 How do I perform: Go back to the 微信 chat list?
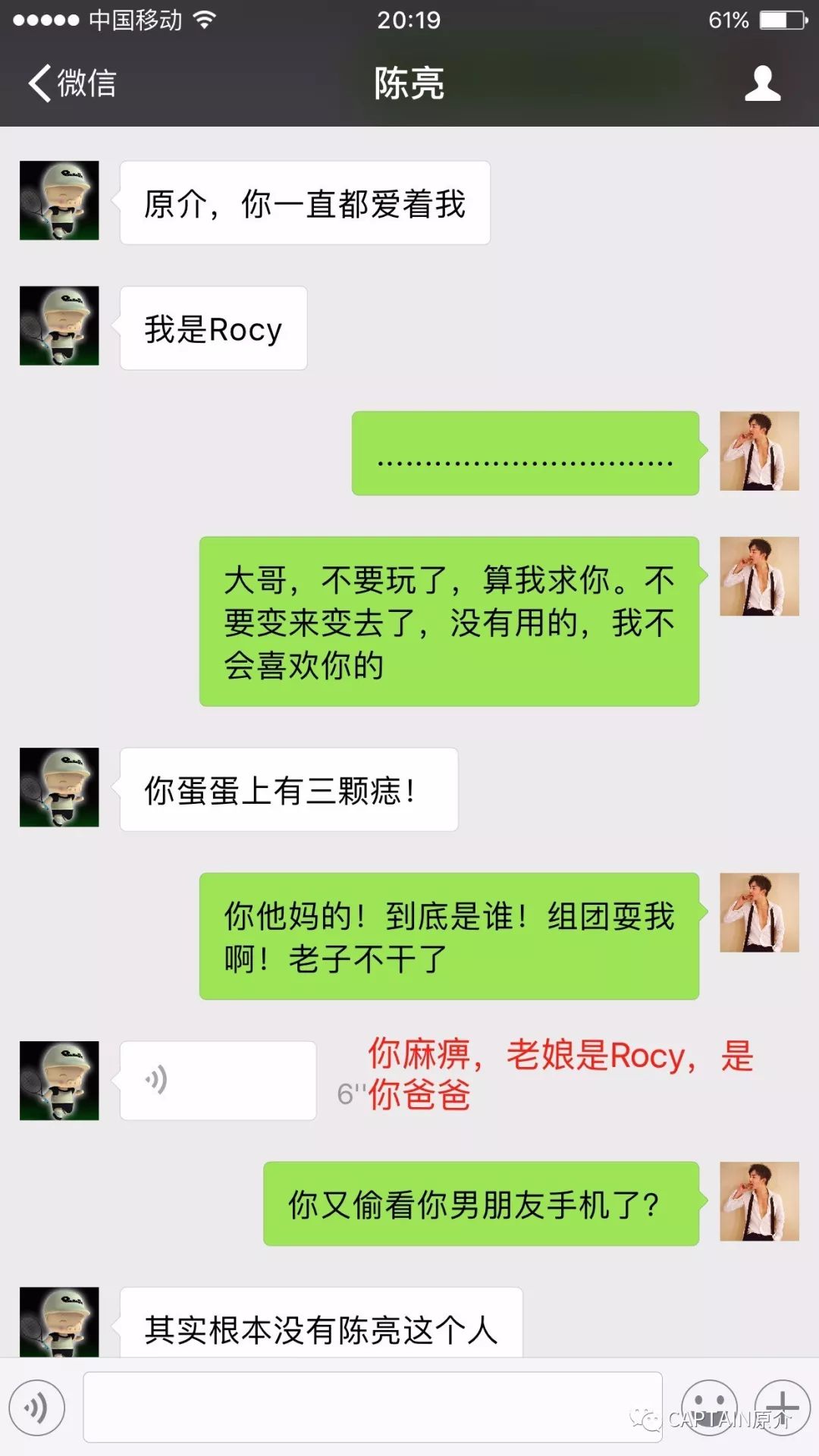tap(72, 83)
